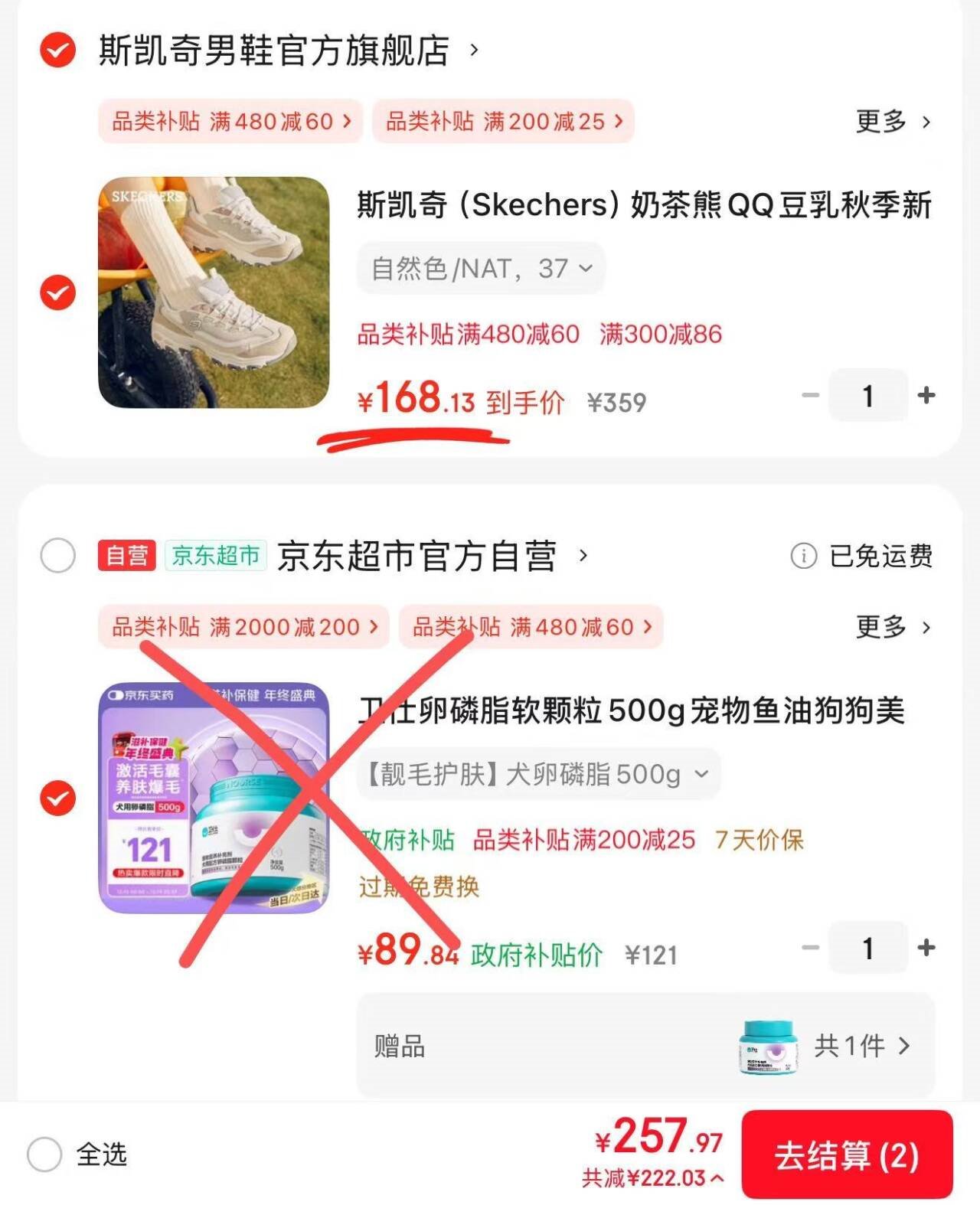The image size is (980, 1205).
Task: Open the 满200减25 coupon tag
Action: (x=501, y=122)
